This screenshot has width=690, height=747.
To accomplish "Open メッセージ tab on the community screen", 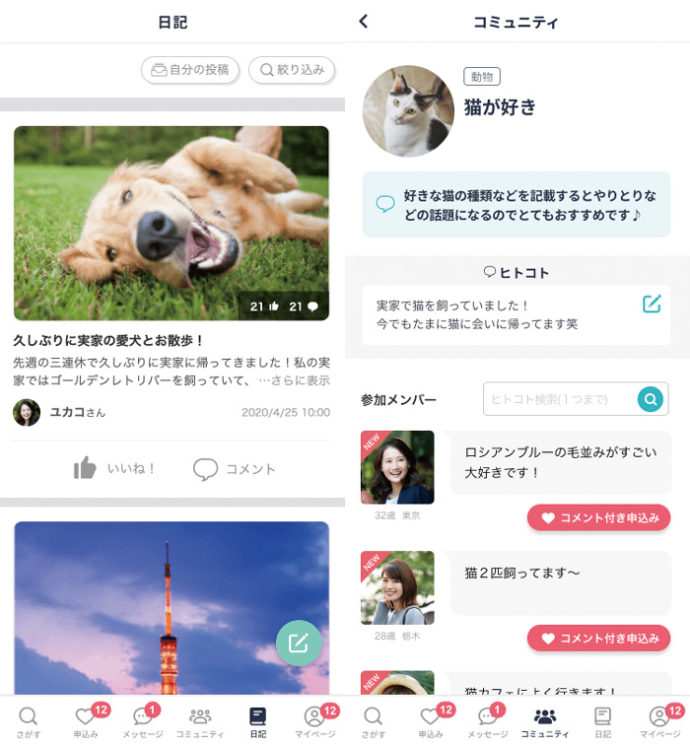I will pos(487,722).
